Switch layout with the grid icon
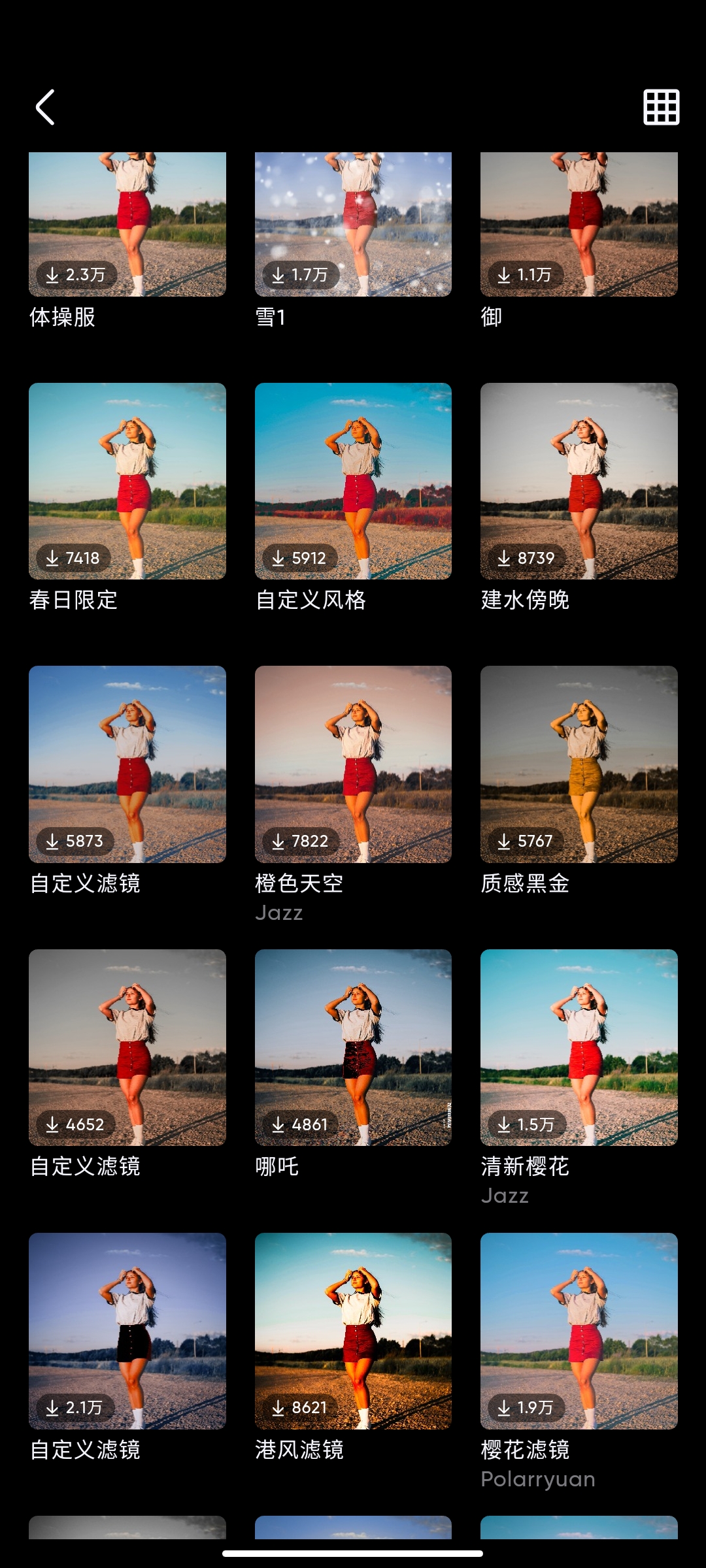 661,107
